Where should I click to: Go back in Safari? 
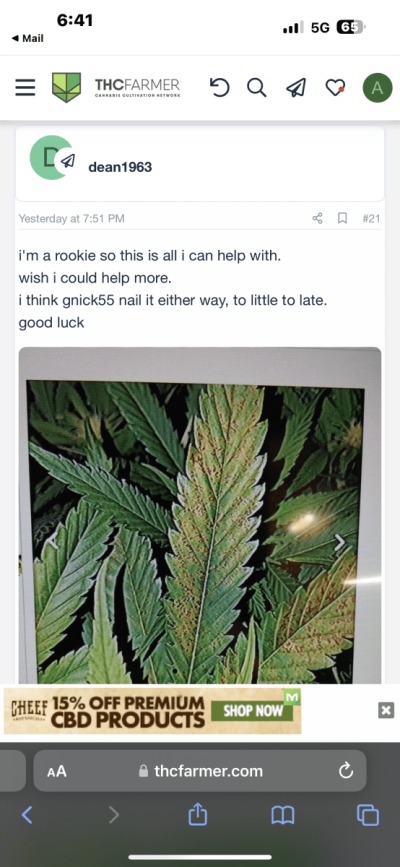click(27, 814)
